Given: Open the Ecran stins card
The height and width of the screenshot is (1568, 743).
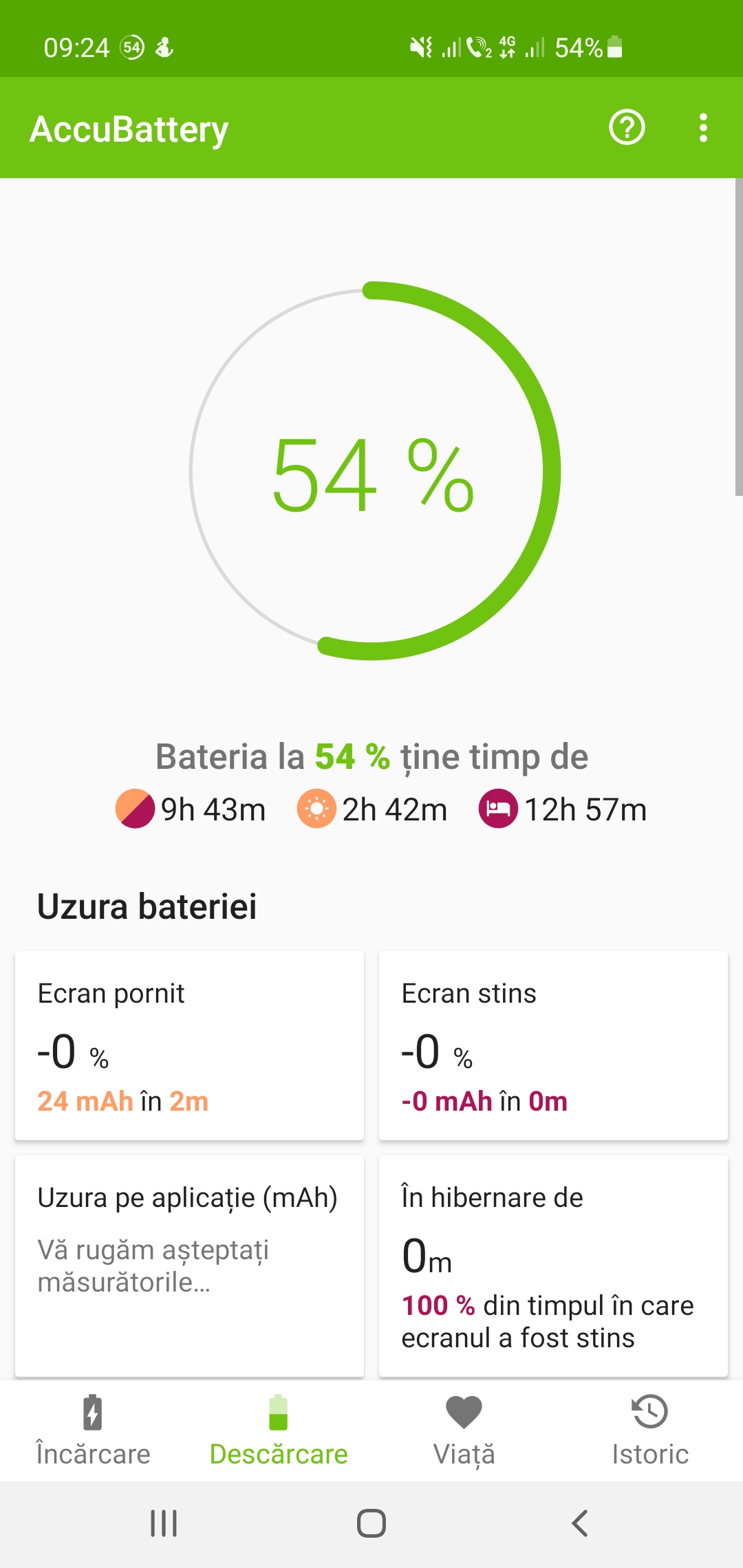Looking at the screenshot, I should pos(553,1045).
